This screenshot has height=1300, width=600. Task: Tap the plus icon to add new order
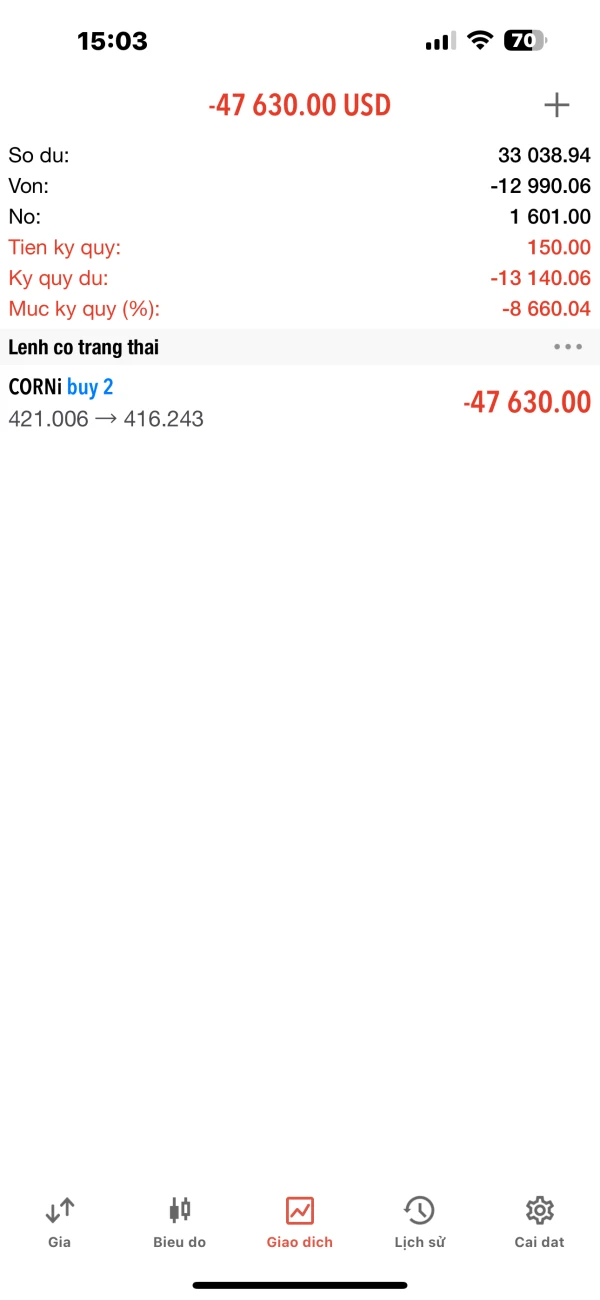coord(556,105)
